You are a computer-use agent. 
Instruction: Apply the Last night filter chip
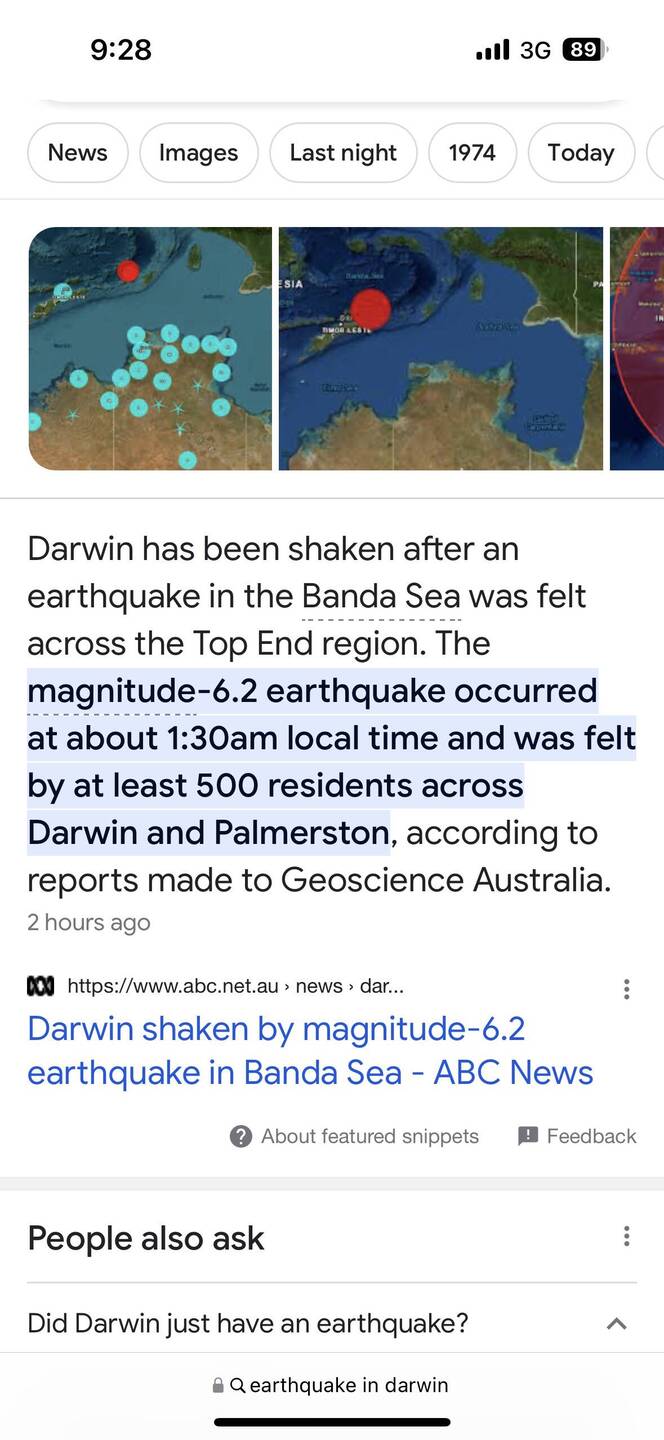(x=343, y=153)
